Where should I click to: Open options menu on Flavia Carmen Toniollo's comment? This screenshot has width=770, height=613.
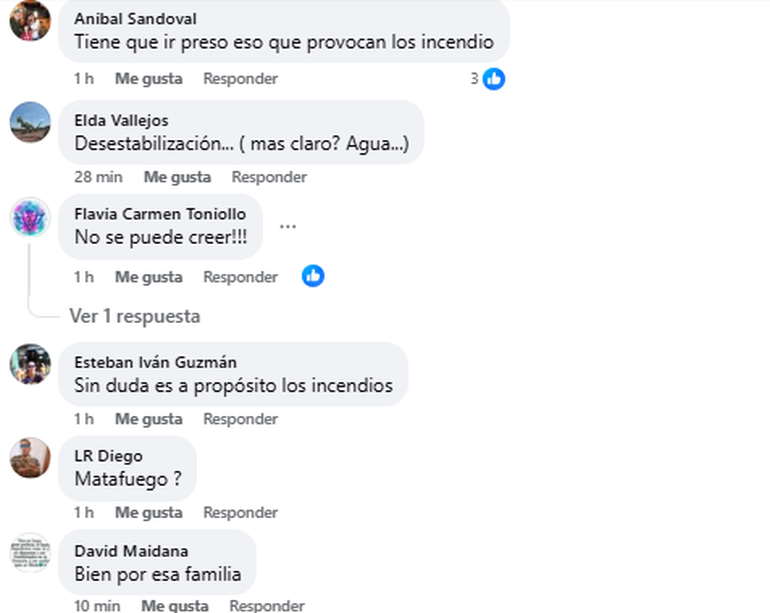288,226
